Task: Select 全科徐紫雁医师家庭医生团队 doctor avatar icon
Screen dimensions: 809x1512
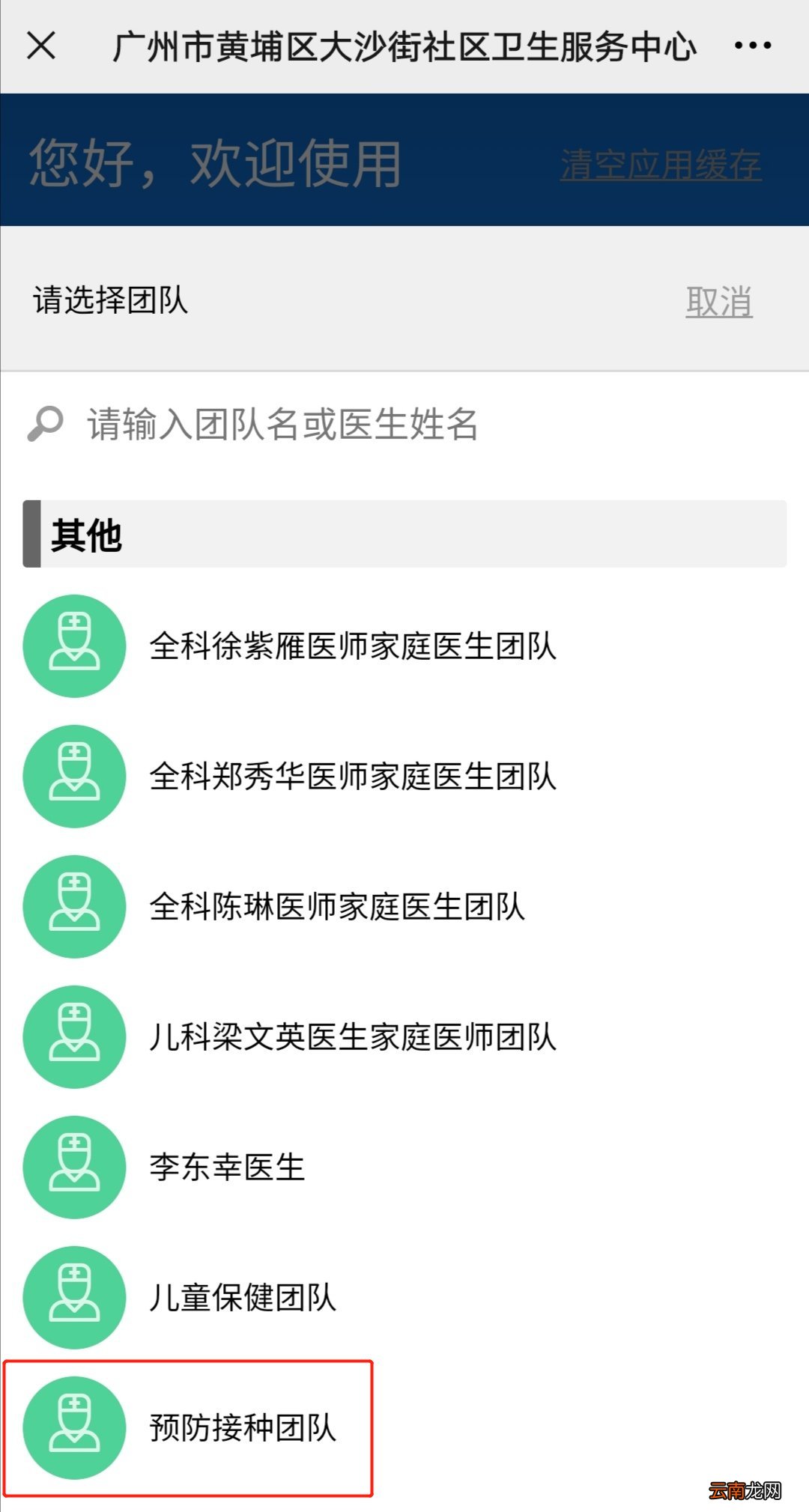Action: point(74,646)
